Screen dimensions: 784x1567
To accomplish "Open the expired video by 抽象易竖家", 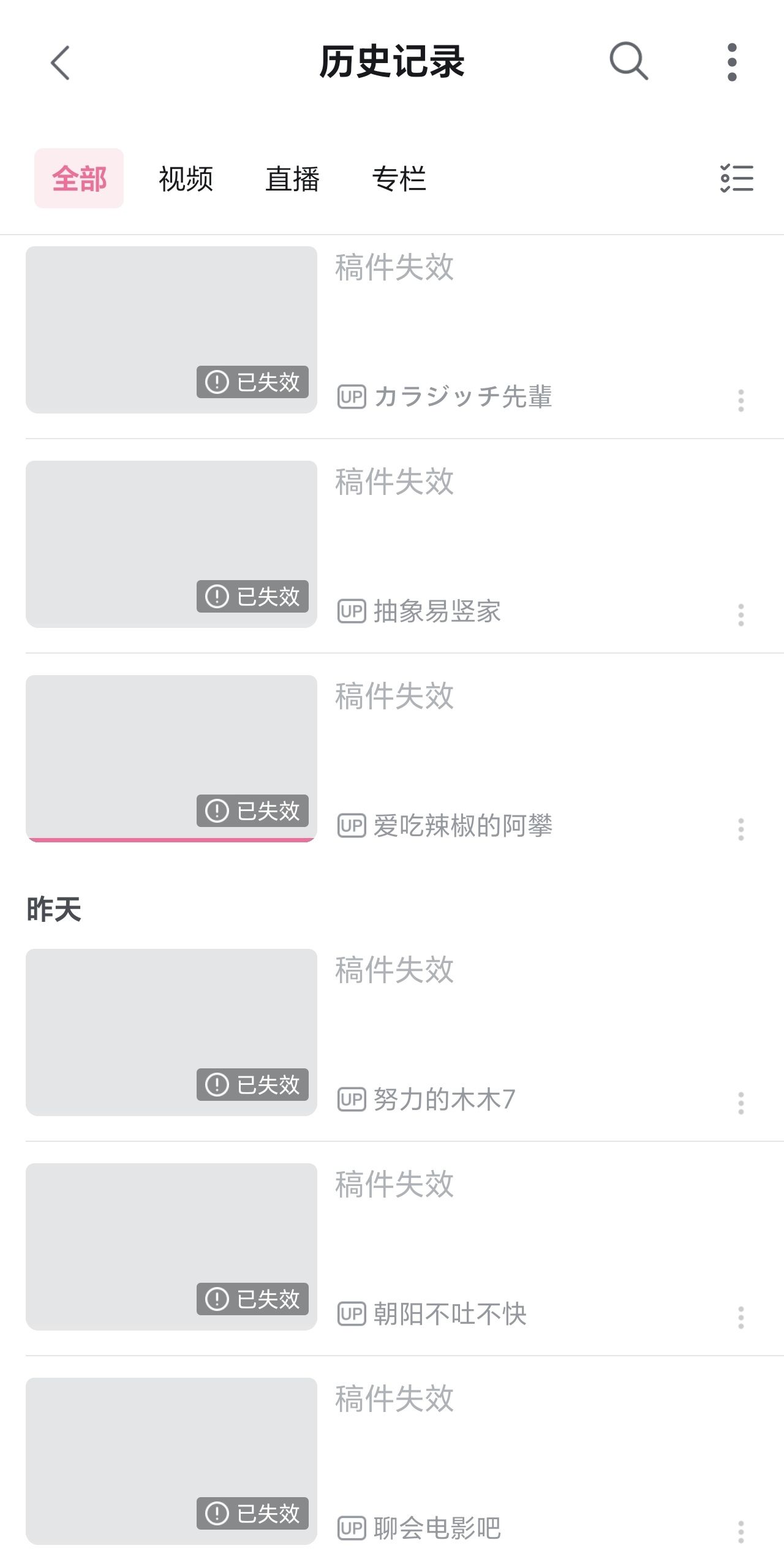I will point(171,544).
